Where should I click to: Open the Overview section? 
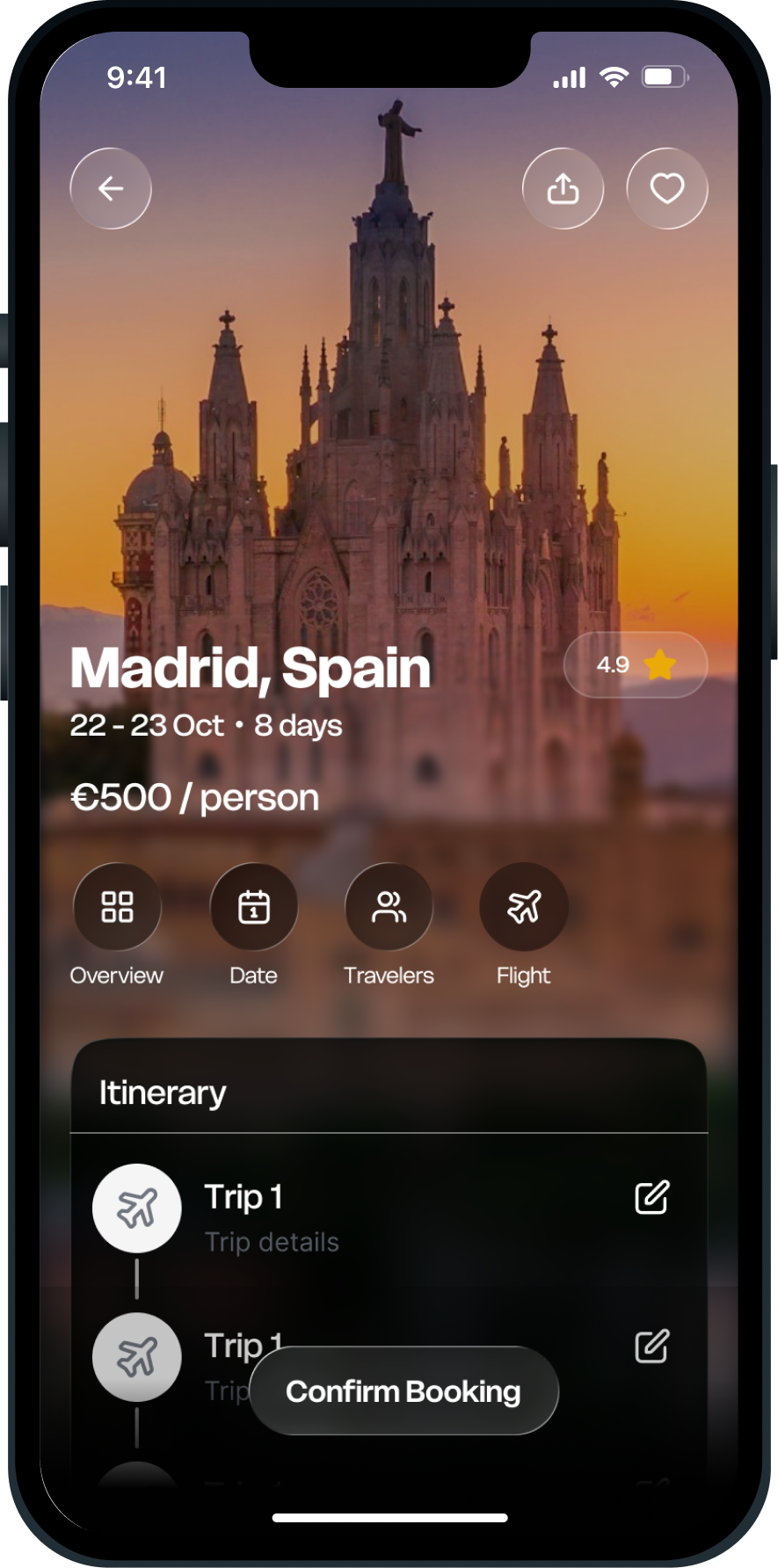click(x=117, y=906)
